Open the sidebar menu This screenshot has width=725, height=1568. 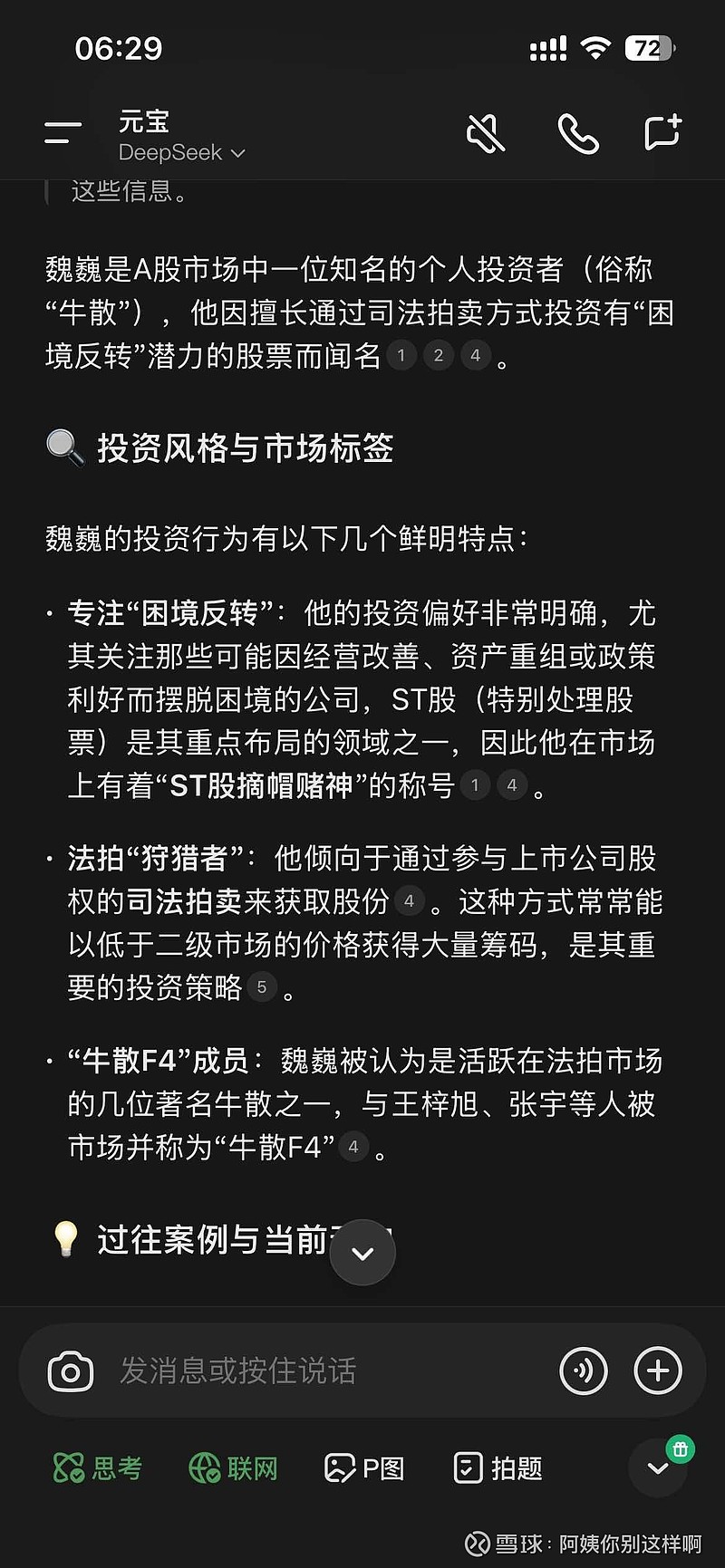tap(61, 132)
